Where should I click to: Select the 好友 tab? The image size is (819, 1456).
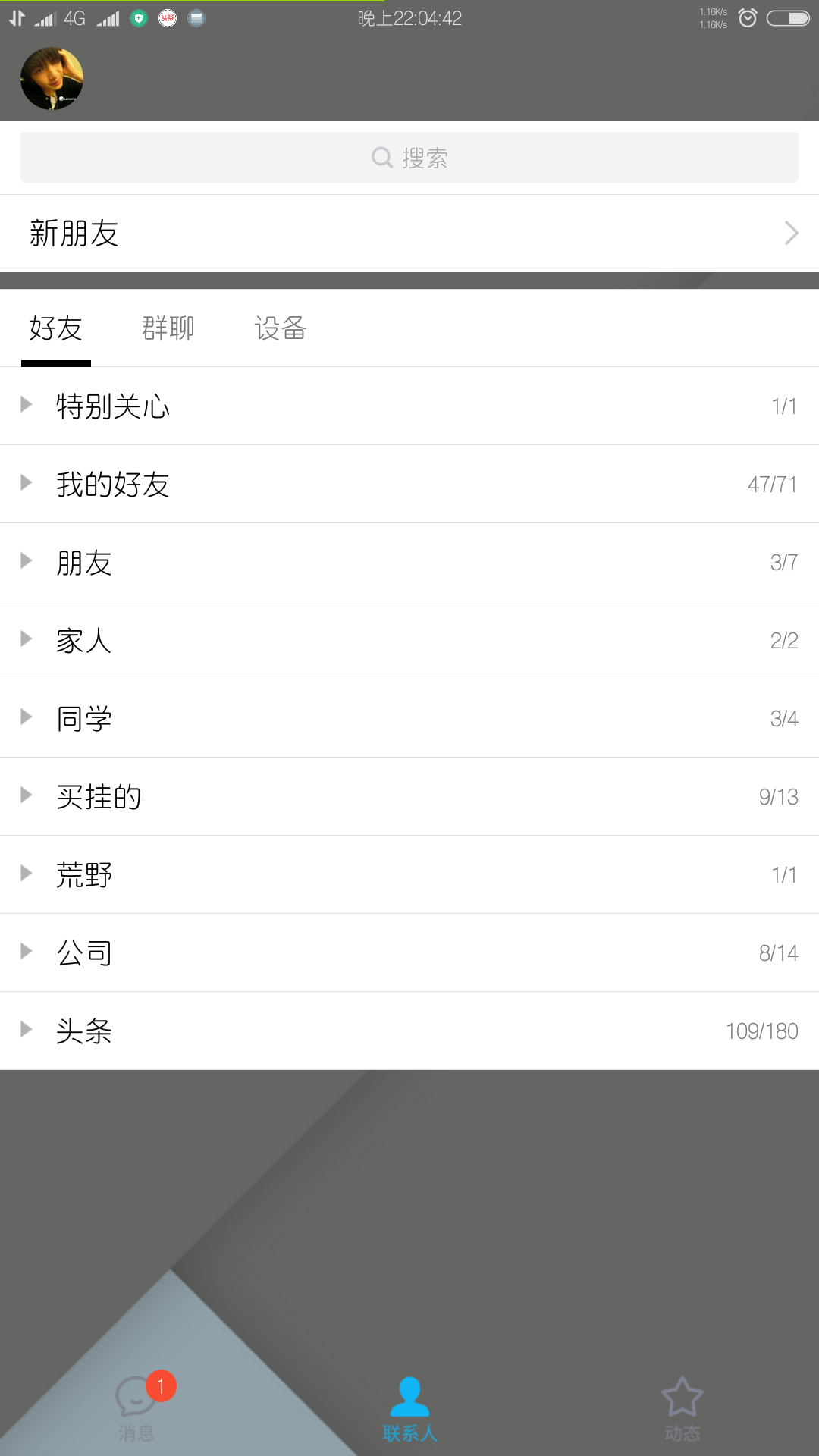(x=56, y=328)
